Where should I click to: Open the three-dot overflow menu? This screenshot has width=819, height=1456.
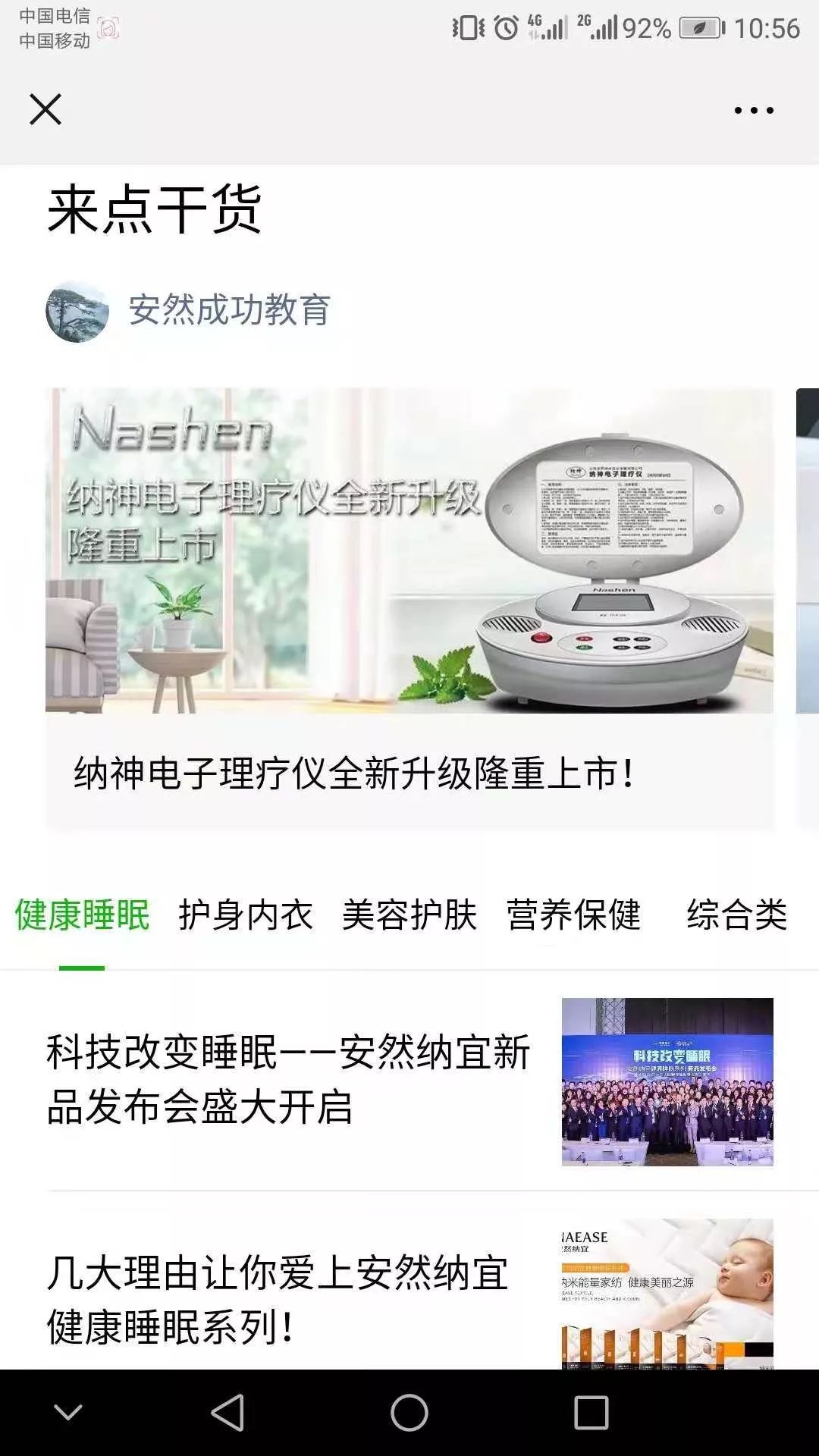(754, 111)
